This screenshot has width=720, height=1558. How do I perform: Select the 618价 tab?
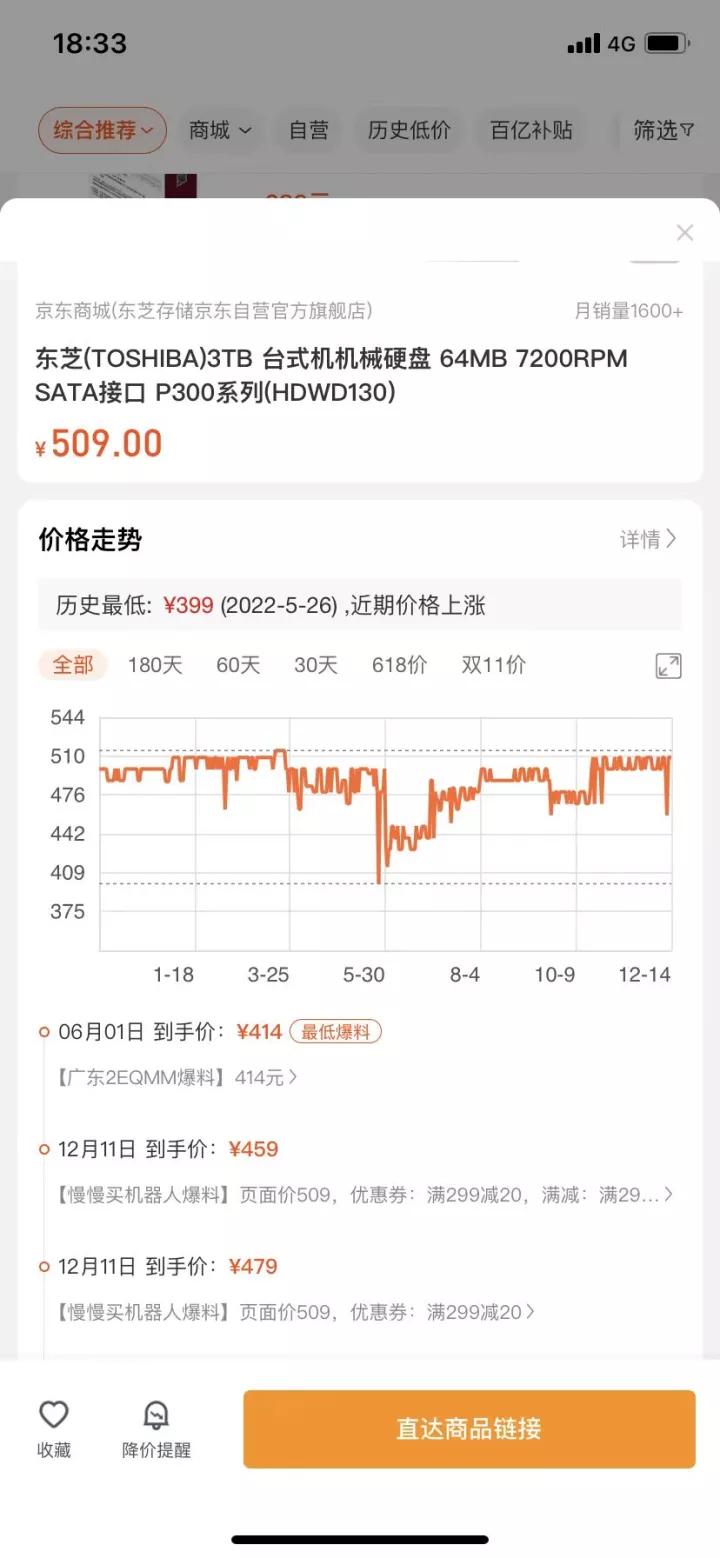tap(399, 664)
